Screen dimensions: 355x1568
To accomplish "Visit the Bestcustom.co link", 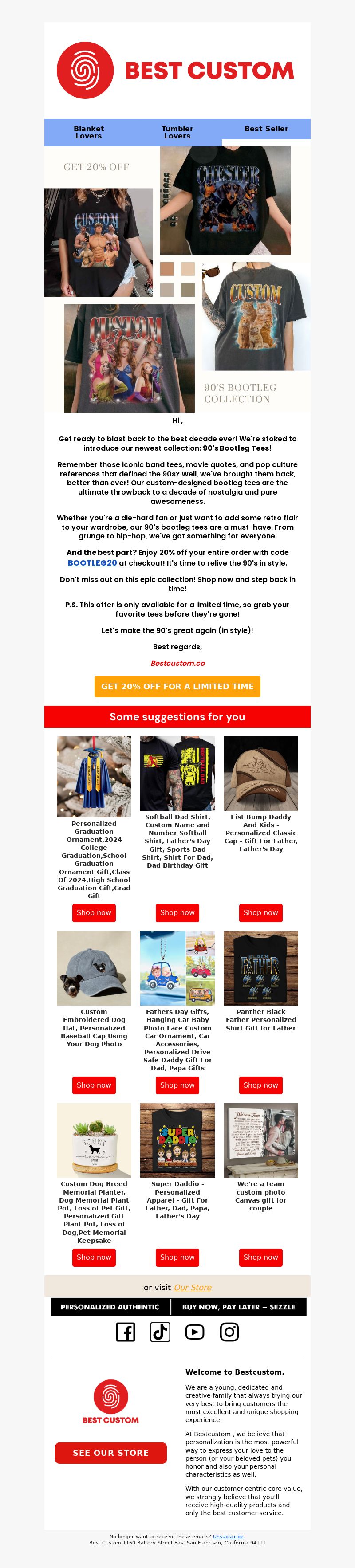I will pyautogui.click(x=178, y=663).
